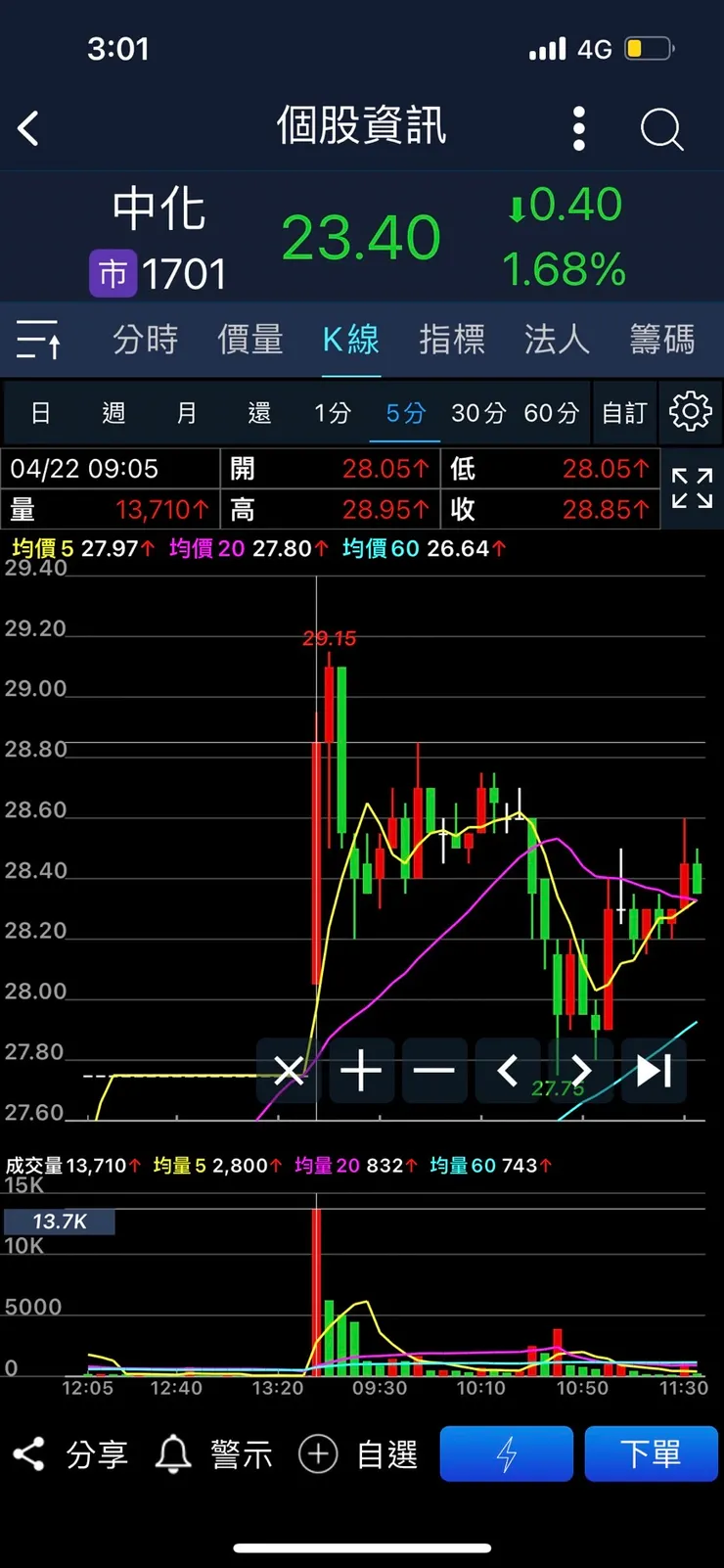Set a price alert with 警示
724x1568 pixels.
click(x=214, y=1454)
